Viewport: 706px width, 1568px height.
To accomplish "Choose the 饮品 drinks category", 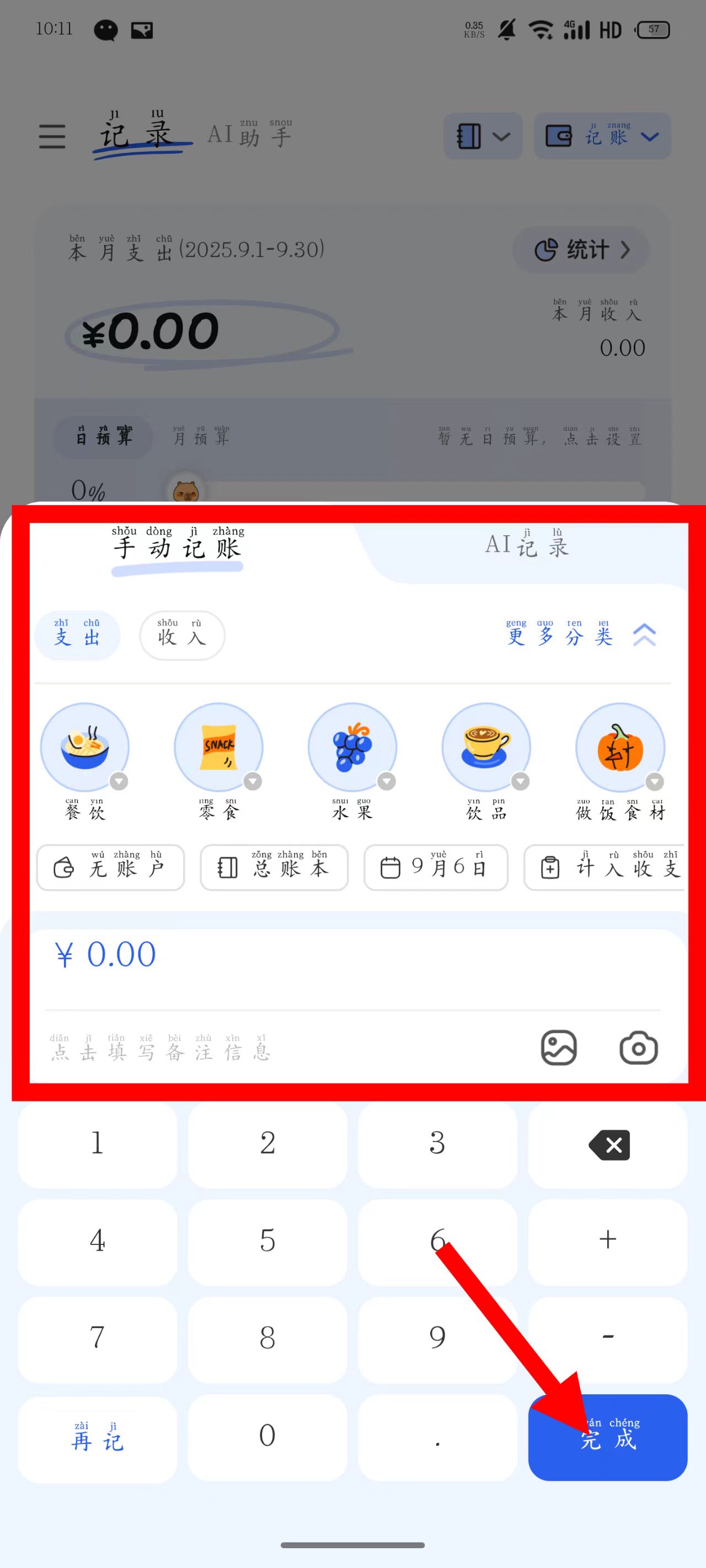I will [x=486, y=748].
